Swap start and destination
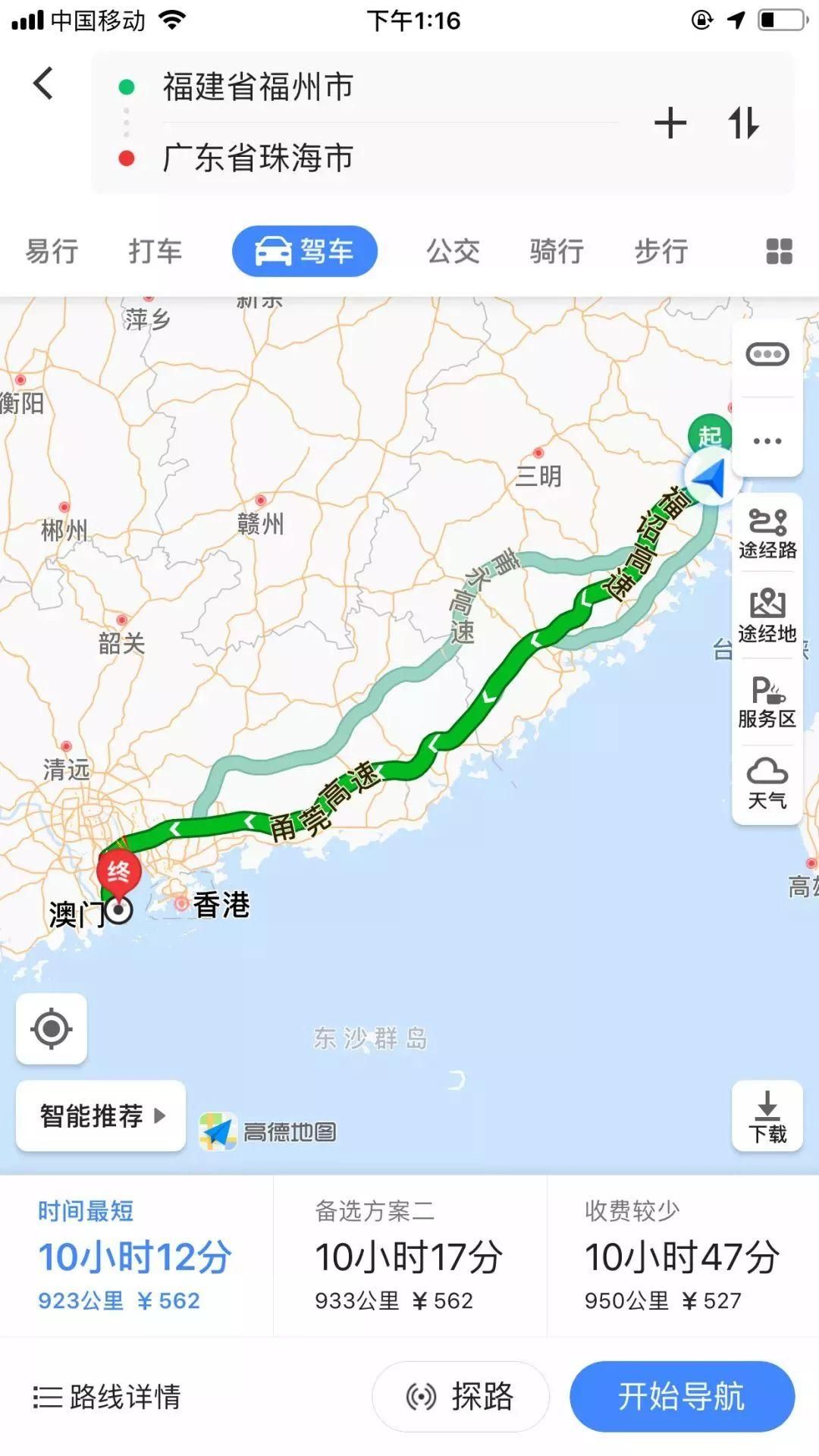Screen dimensions: 819x1456 pos(743,123)
